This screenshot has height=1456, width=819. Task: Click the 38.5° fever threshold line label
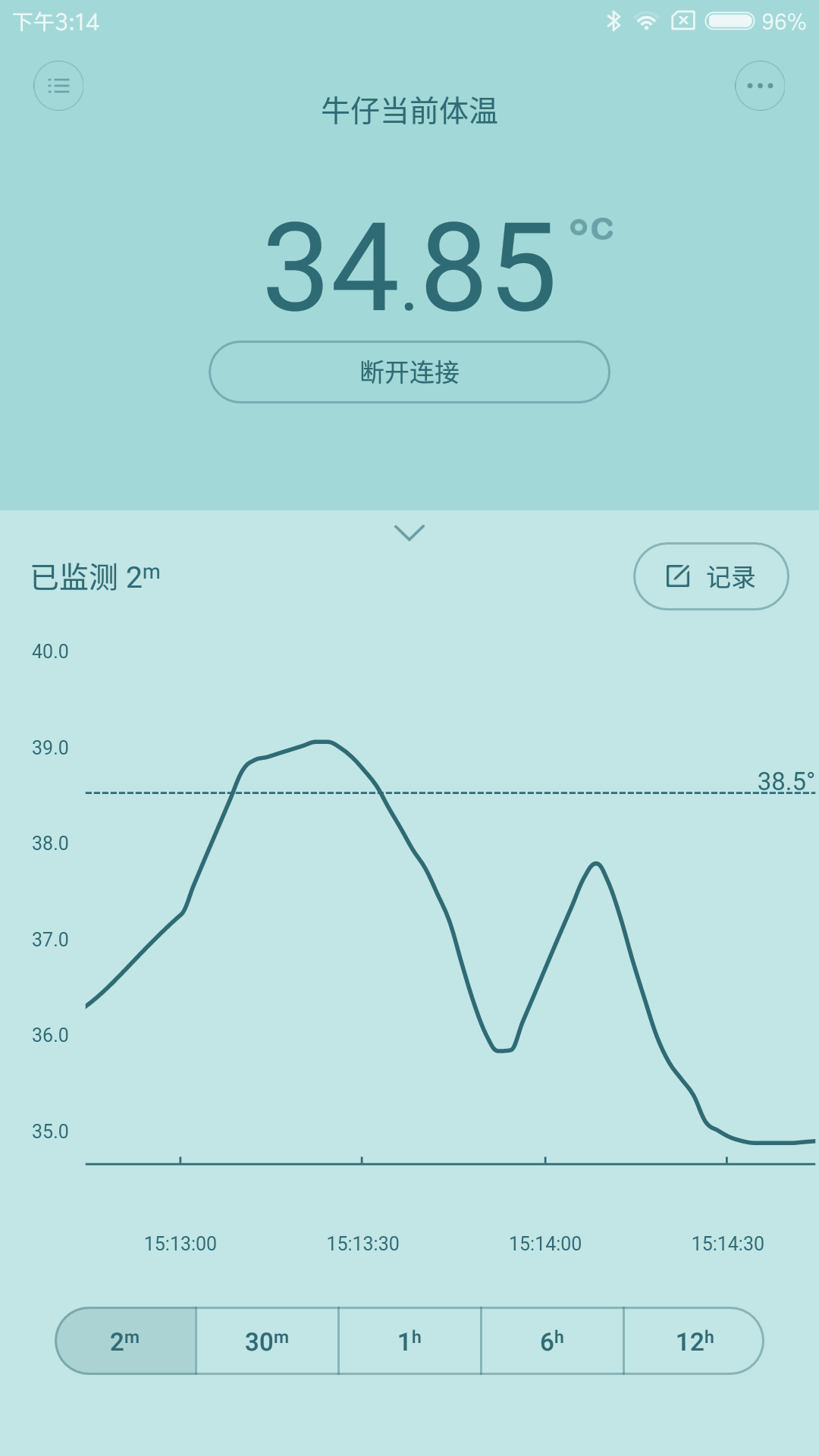(783, 781)
